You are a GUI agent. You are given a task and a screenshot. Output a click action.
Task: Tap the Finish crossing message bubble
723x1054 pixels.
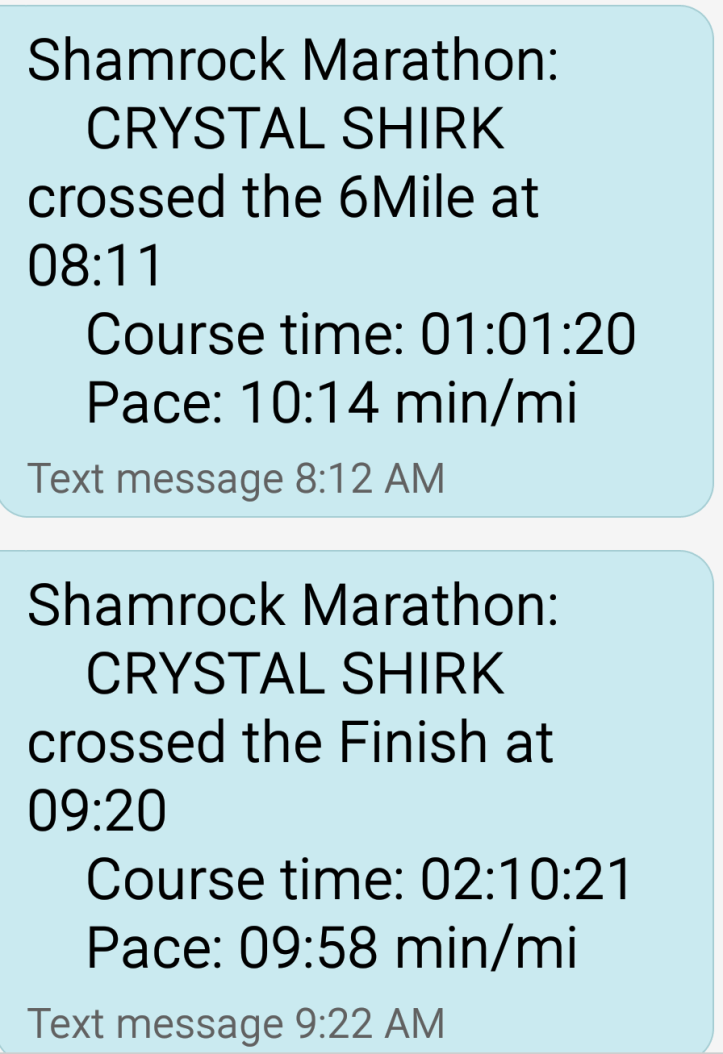pos(360,800)
